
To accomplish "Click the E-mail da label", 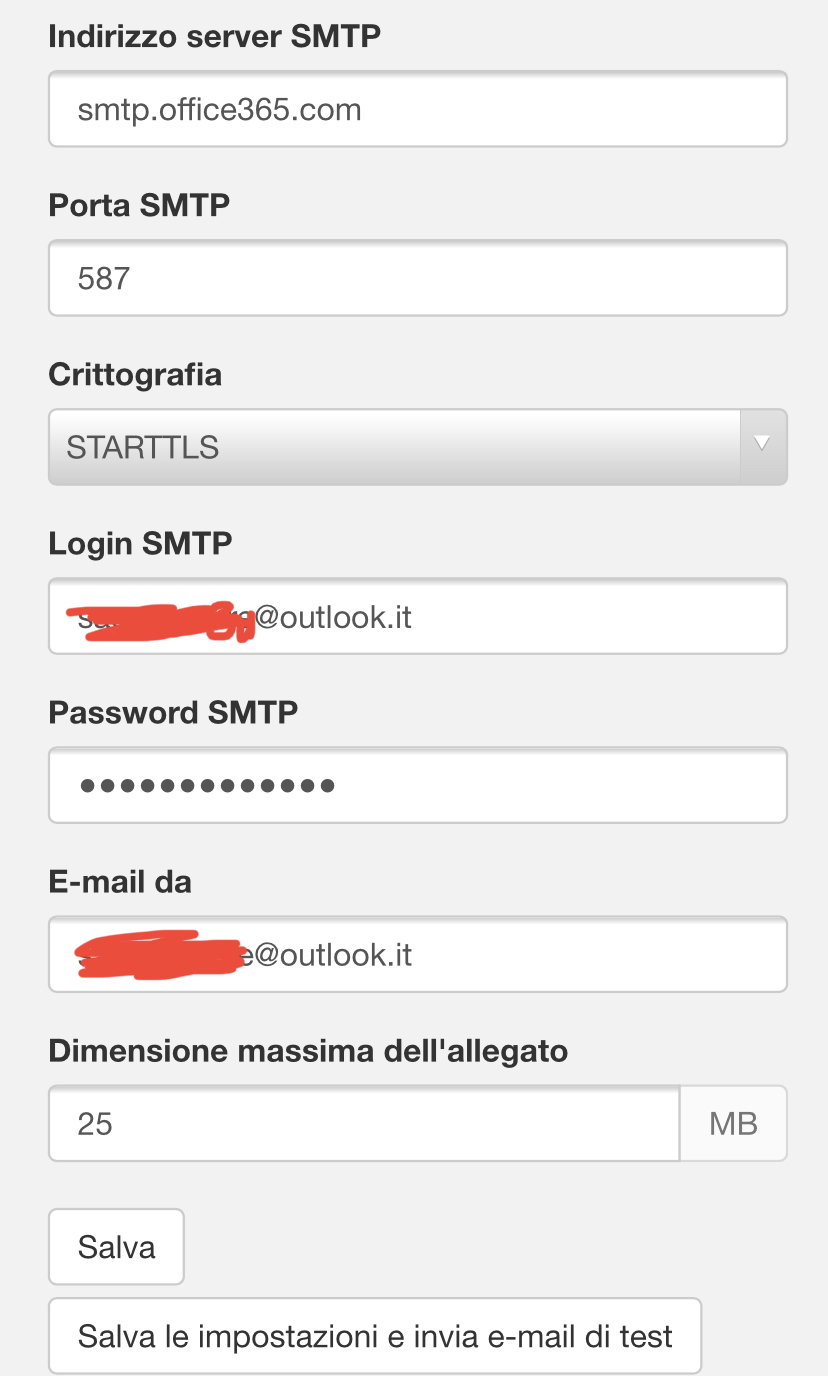I will pyautogui.click(x=119, y=881).
